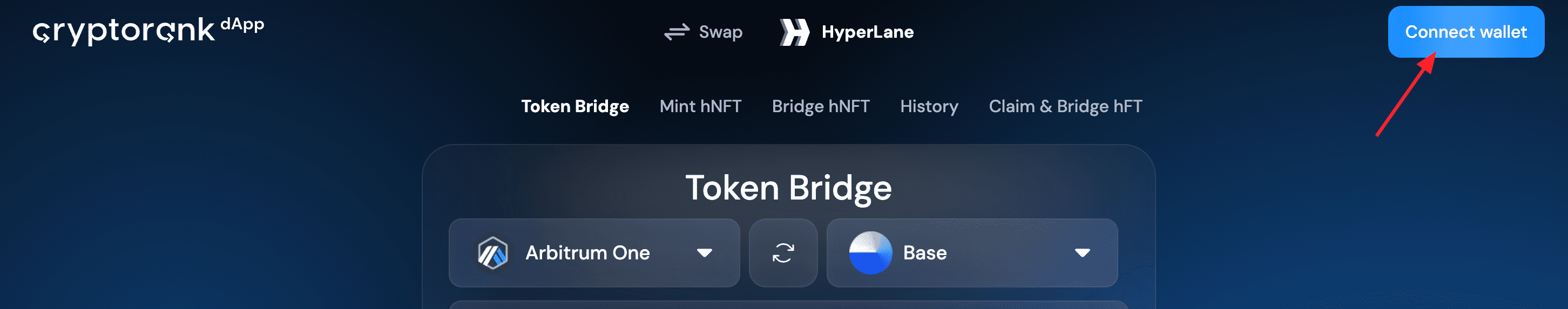Switch to the Mint hNFT tab
1568x309 pixels.
coord(700,106)
